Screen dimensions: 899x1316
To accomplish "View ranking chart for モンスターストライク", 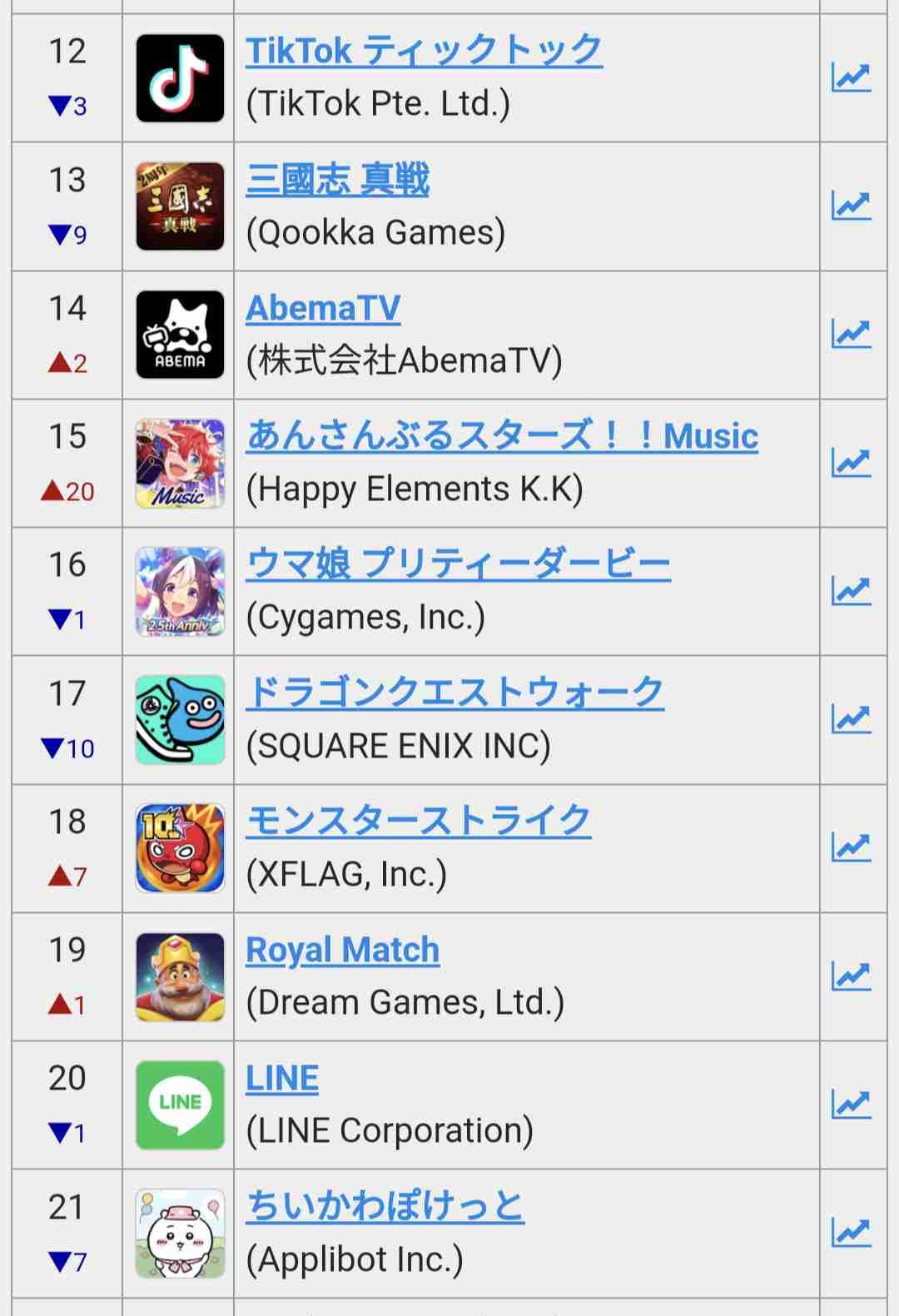I will point(851,847).
